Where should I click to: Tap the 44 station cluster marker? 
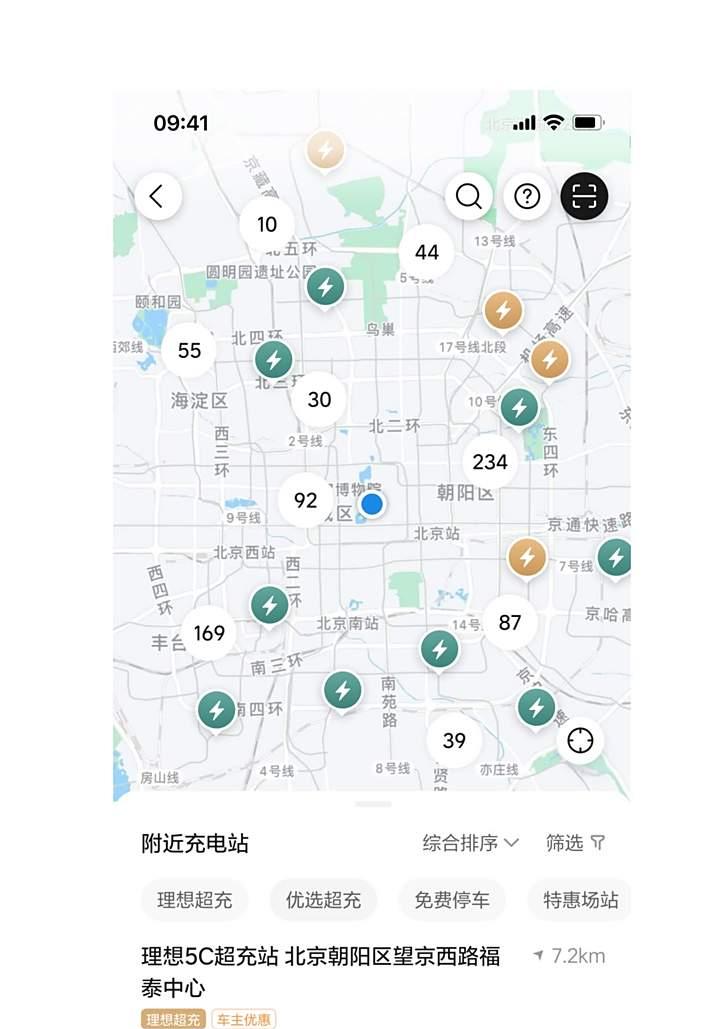click(x=427, y=252)
